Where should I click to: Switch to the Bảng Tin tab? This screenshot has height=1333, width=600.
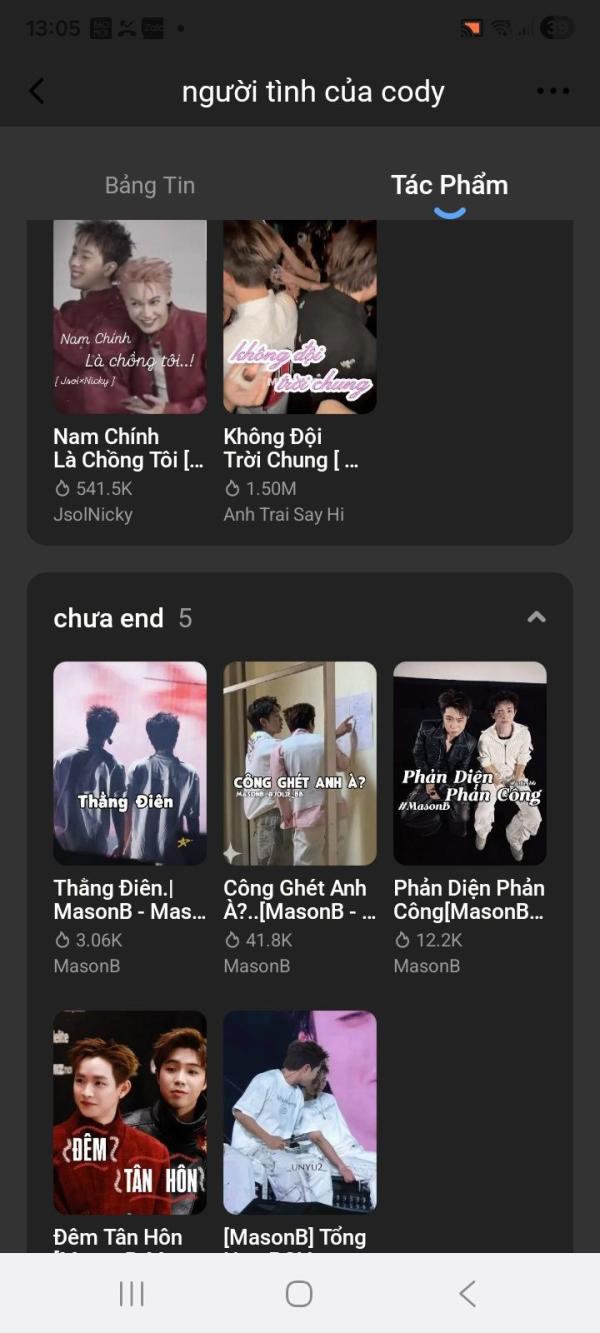[150, 185]
